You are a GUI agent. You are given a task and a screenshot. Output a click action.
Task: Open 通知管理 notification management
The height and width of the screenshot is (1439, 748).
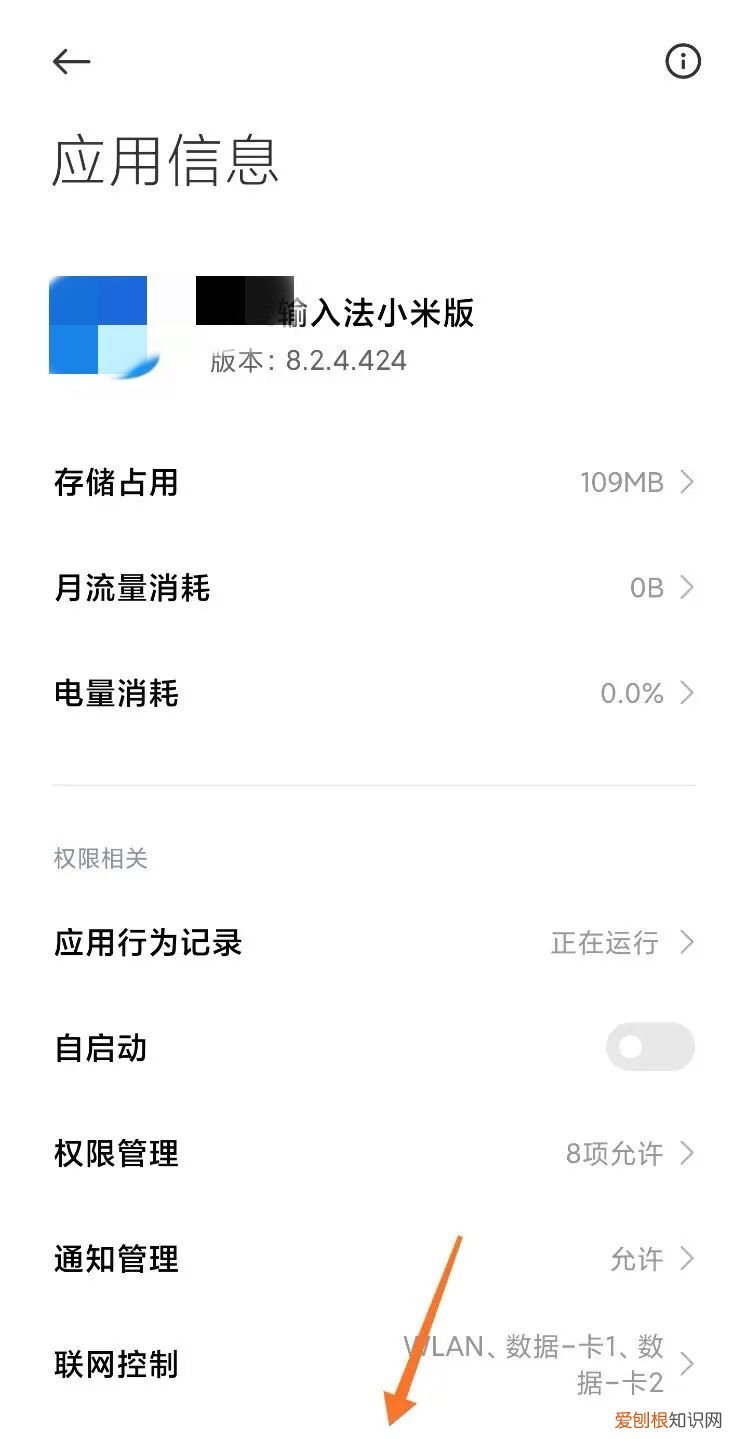click(374, 1259)
